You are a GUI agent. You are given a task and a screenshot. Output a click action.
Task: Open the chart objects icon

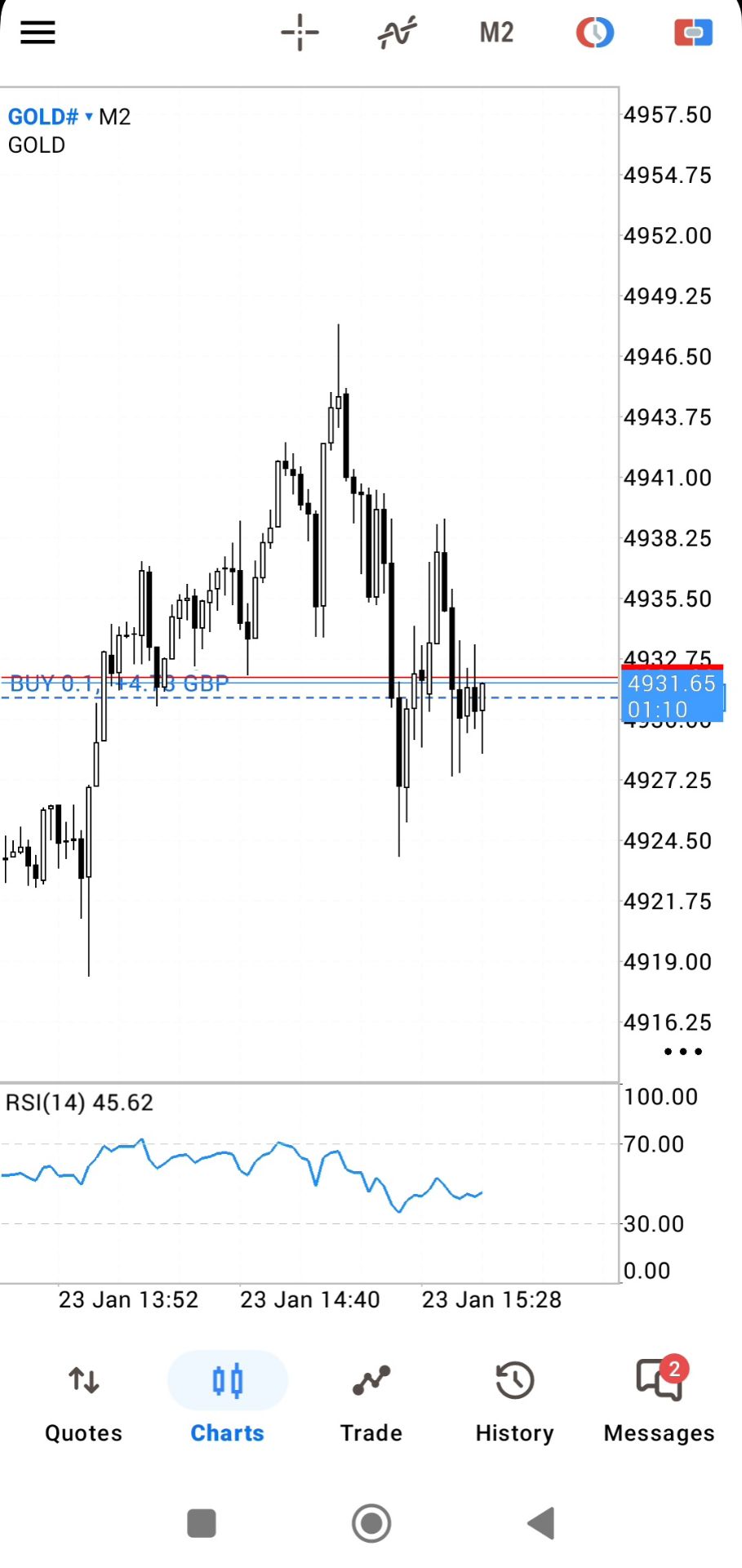(x=595, y=33)
